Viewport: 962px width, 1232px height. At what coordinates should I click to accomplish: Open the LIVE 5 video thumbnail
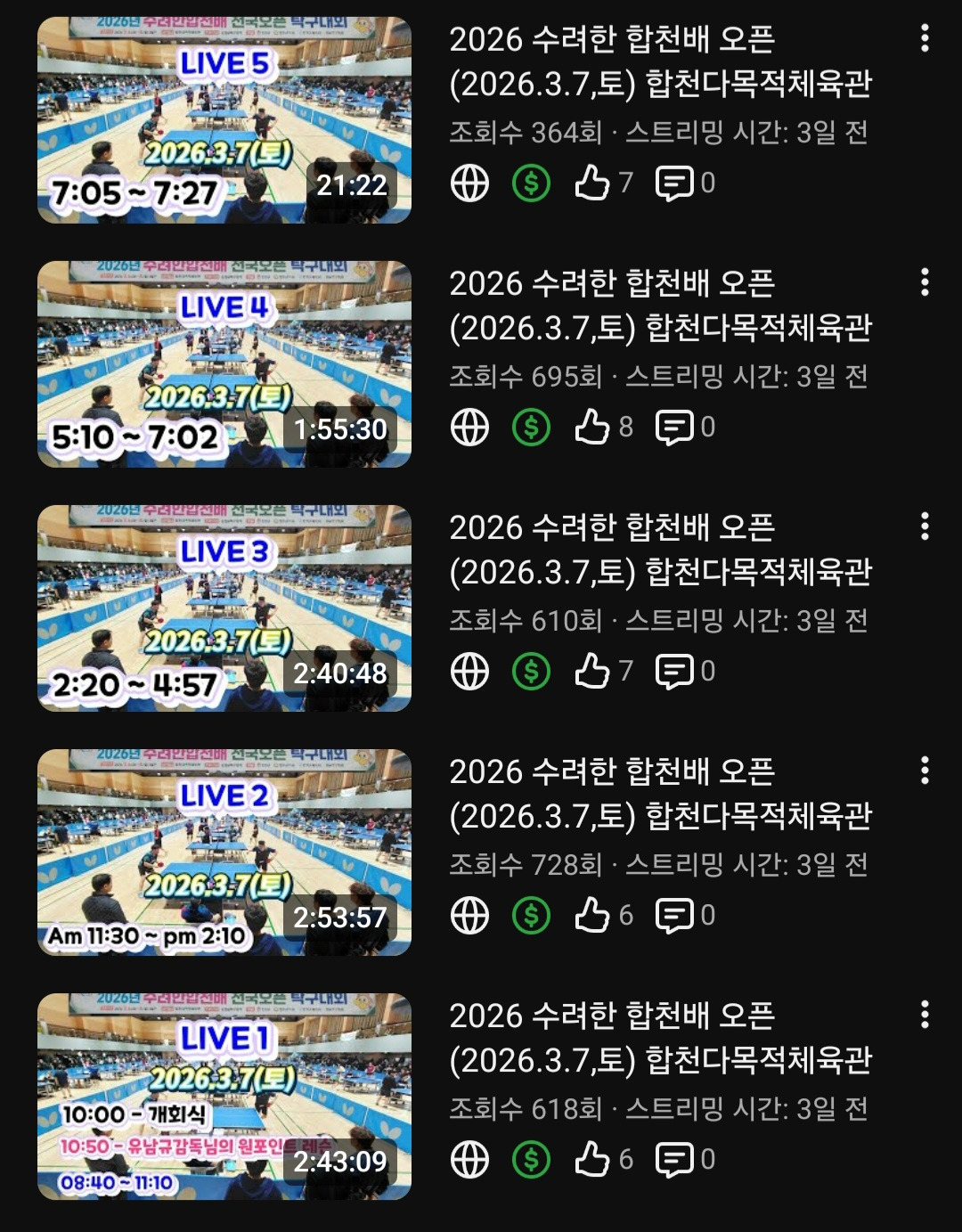click(224, 119)
